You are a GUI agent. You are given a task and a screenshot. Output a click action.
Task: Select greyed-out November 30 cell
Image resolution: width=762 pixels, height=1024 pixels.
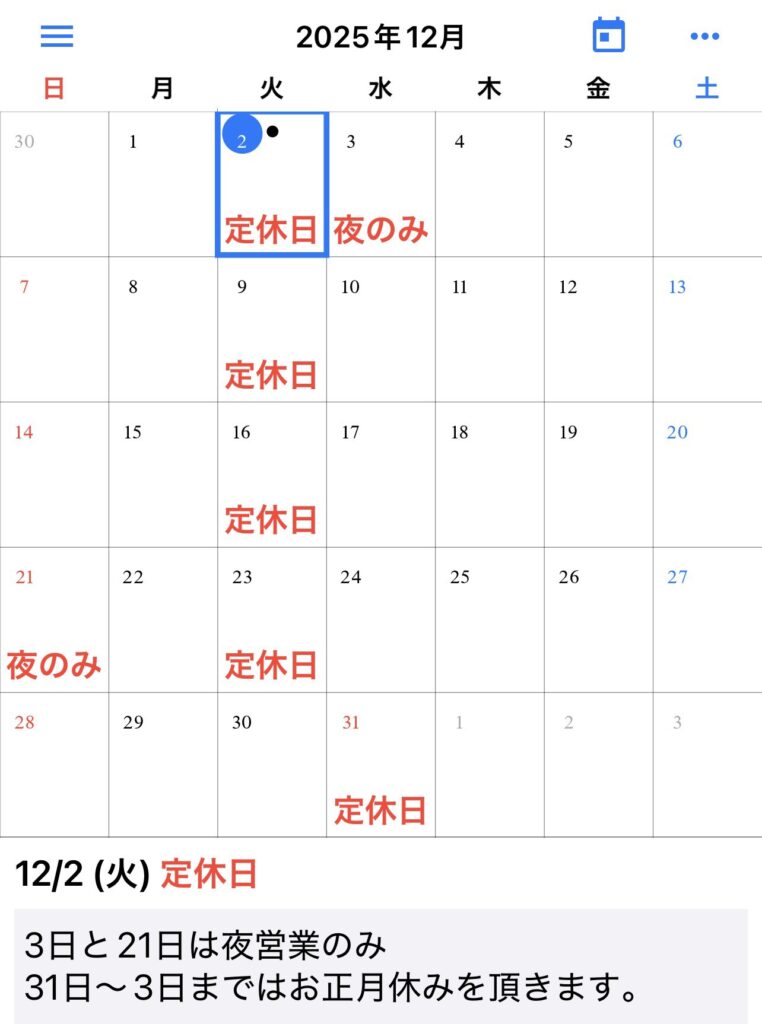pyautogui.click(x=54, y=185)
